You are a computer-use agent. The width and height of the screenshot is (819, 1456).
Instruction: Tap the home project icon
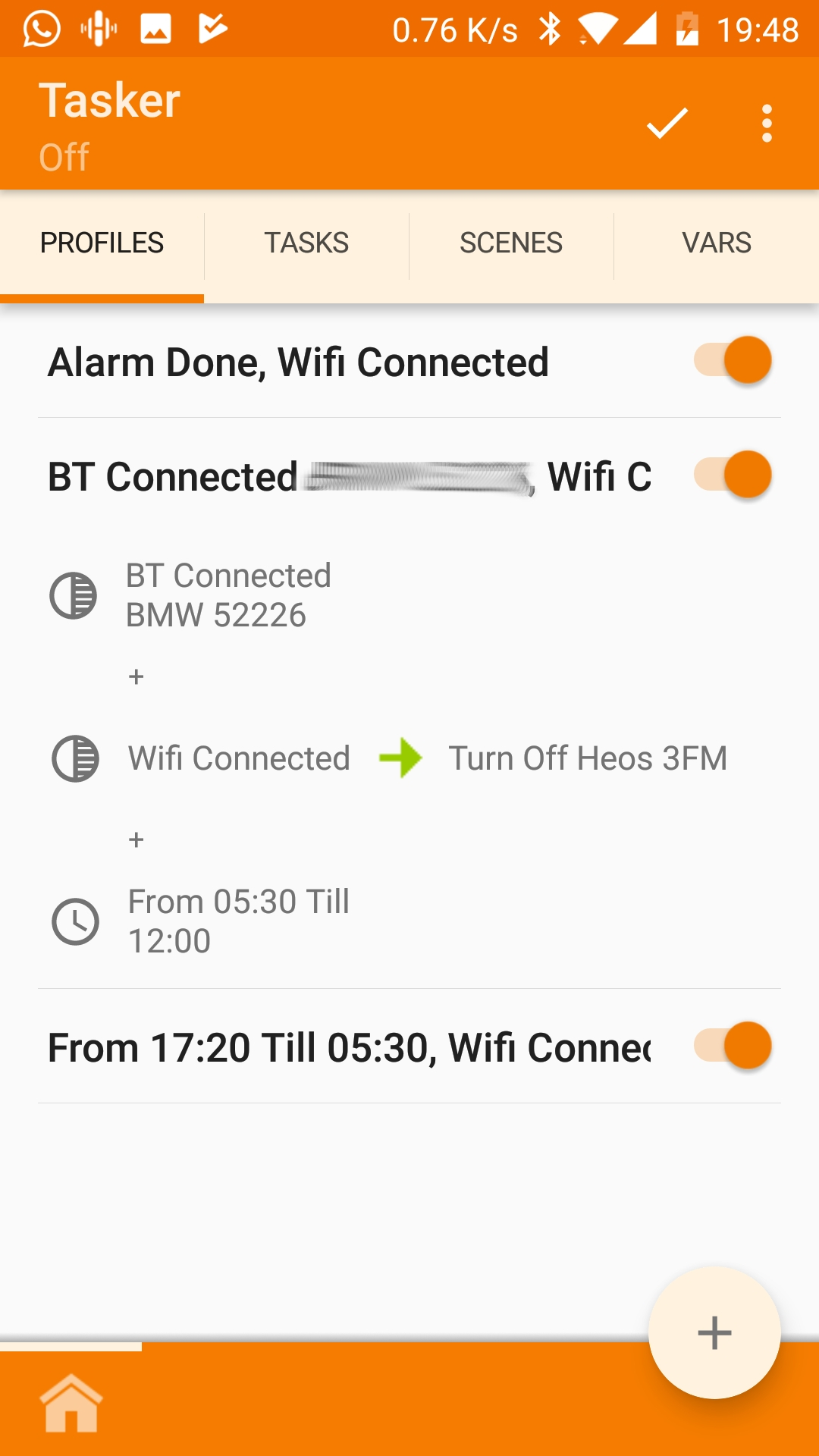(x=71, y=1404)
